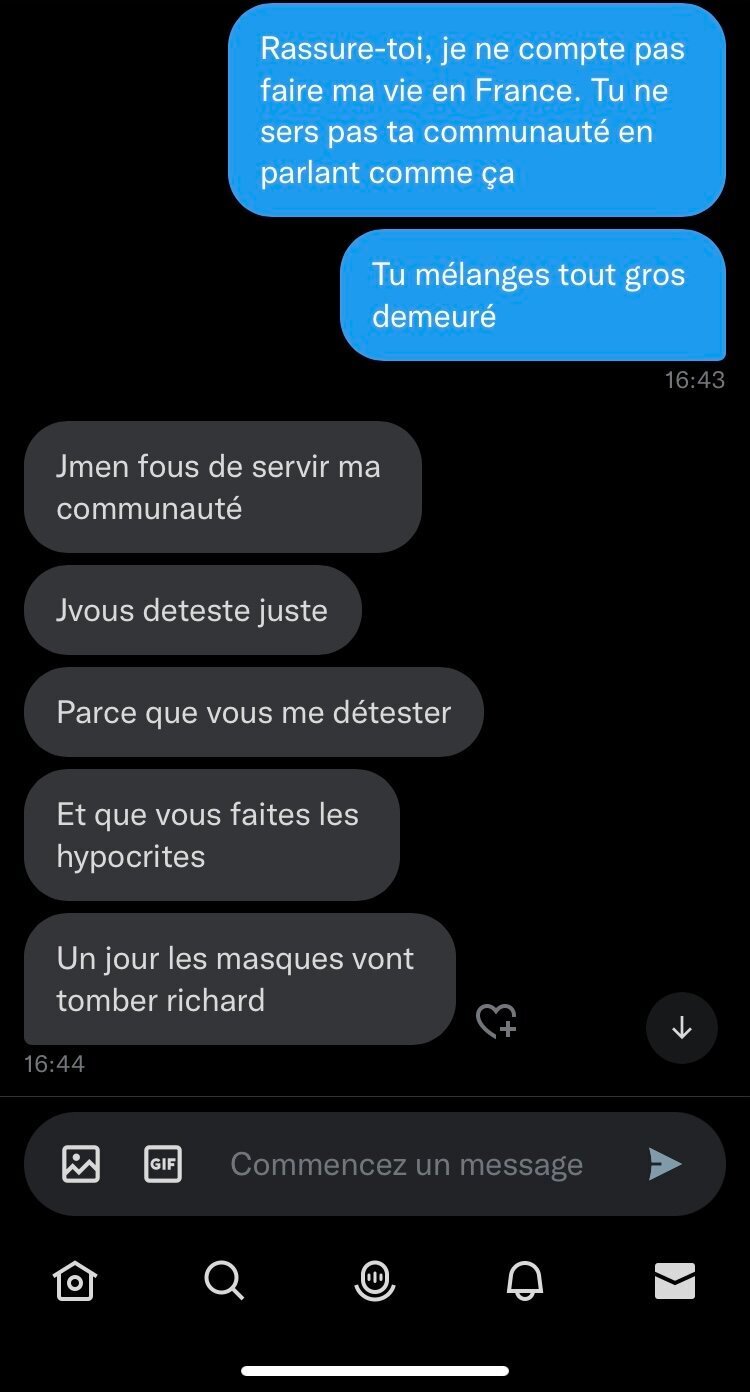The image size is (750, 1392).
Task: Attach a photo with the image icon
Action: point(81,1164)
